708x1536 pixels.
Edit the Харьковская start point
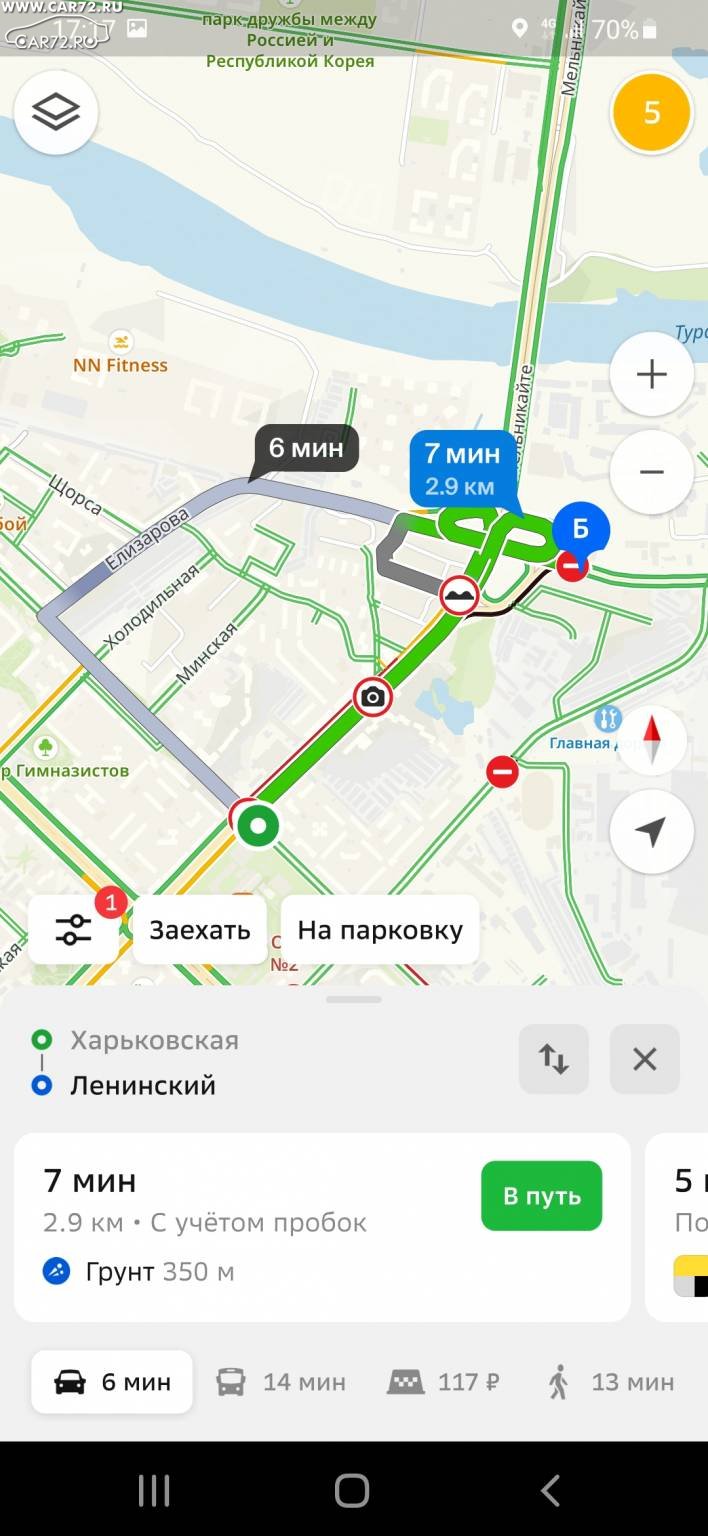[154, 1040]
